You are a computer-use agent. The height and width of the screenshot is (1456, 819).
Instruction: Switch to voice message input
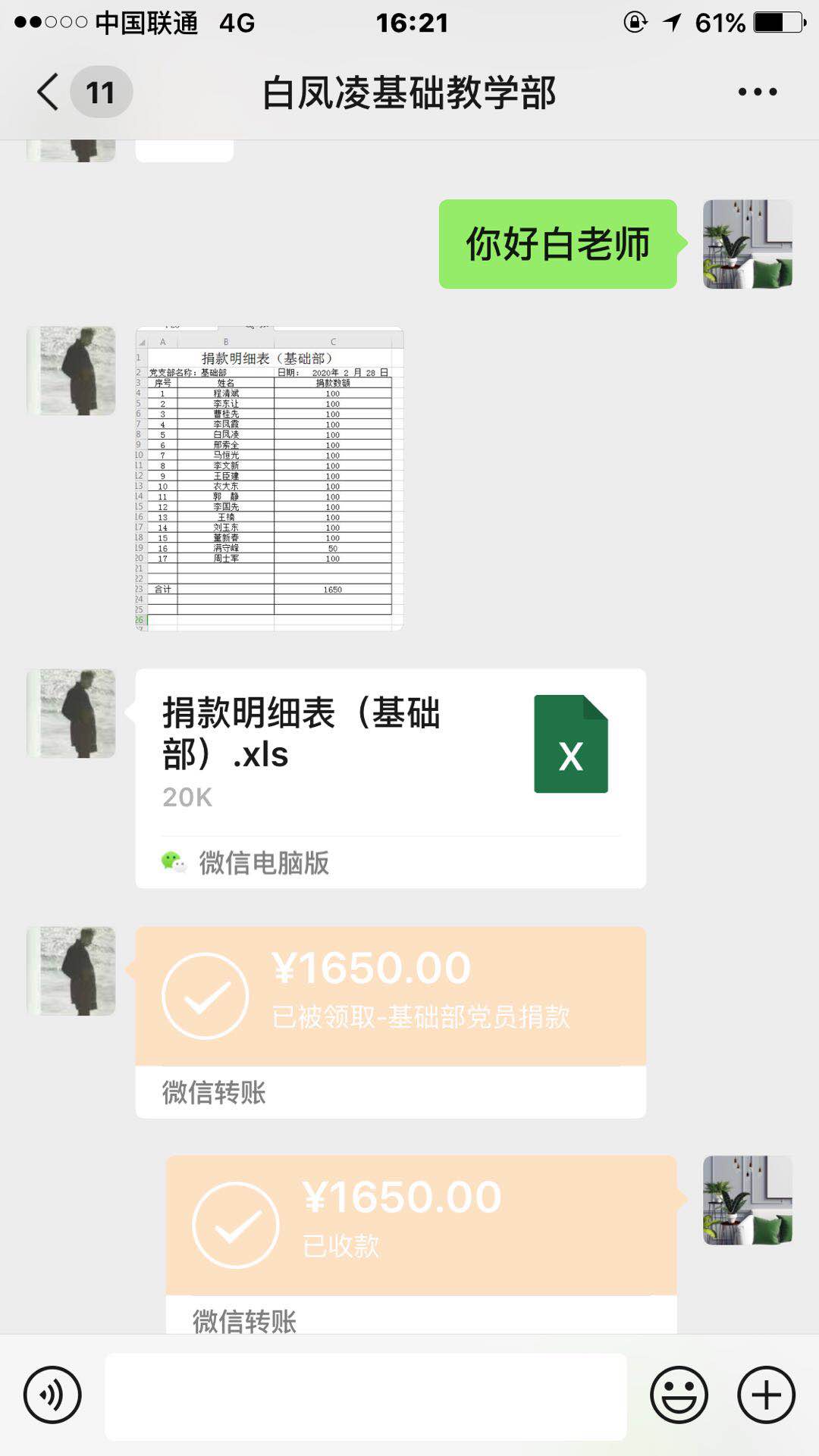[52, 1395]
